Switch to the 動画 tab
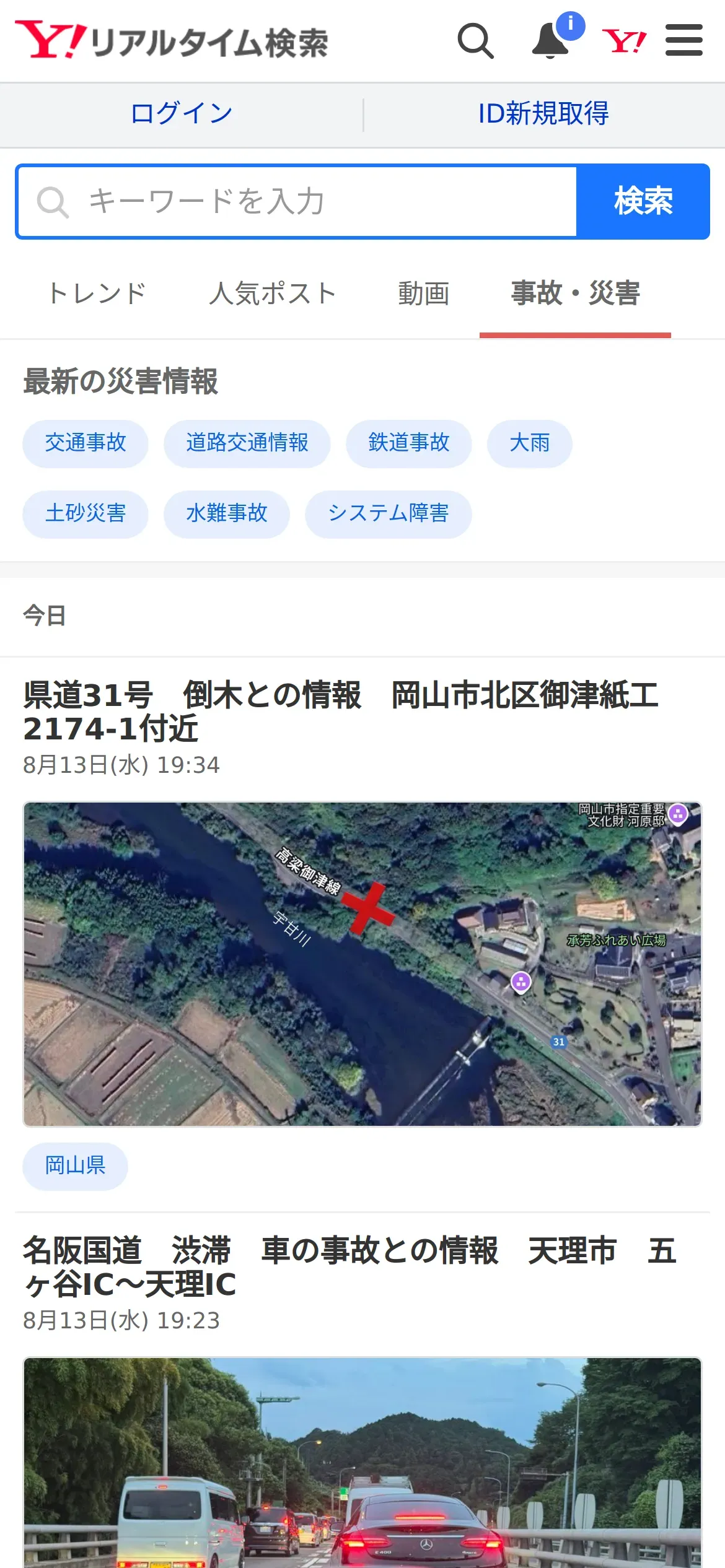This screenshot has width=725, height=1568. coord(423,294)
